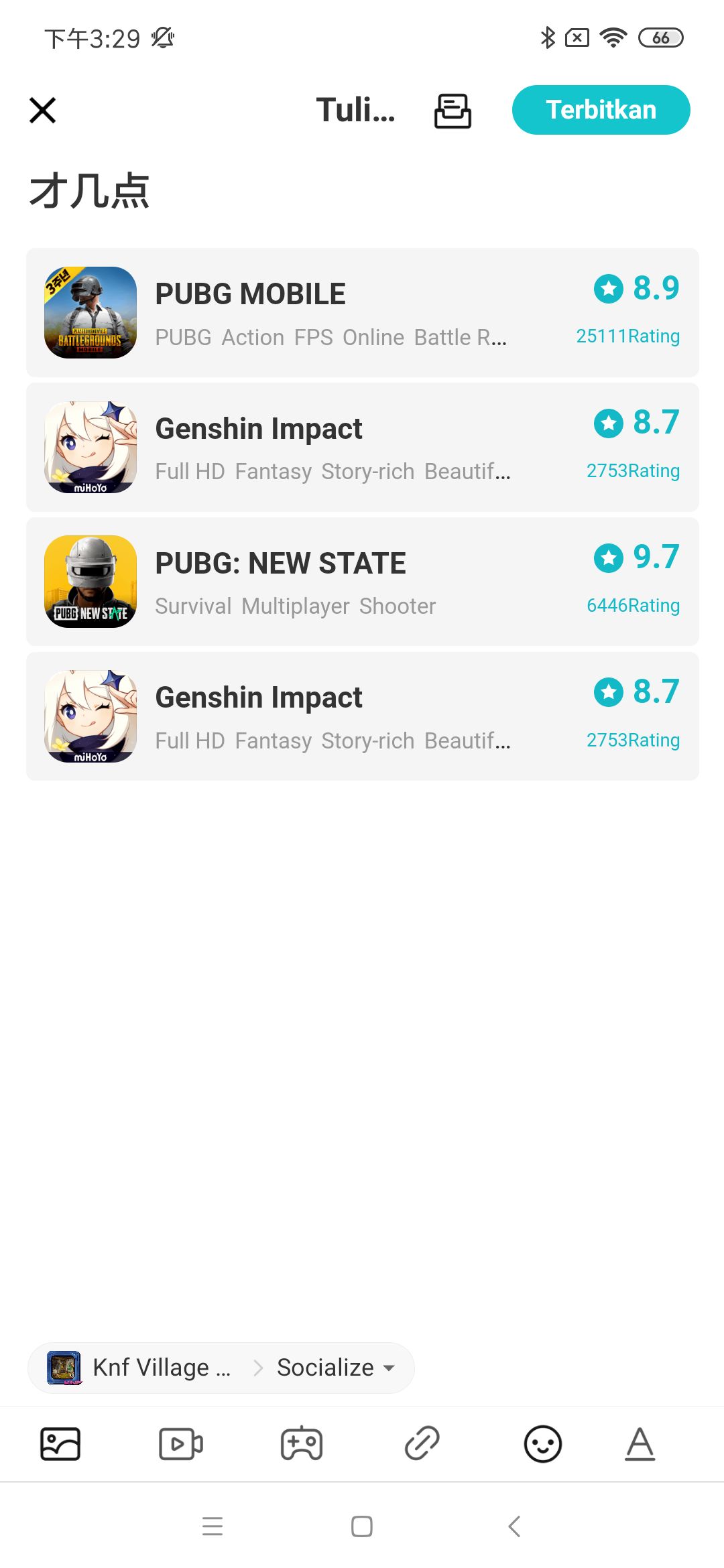The height and width of the screenshot is (1568, 724).
Task: Tap the Terbitkan publish button
Action: [x=601, y=109]
